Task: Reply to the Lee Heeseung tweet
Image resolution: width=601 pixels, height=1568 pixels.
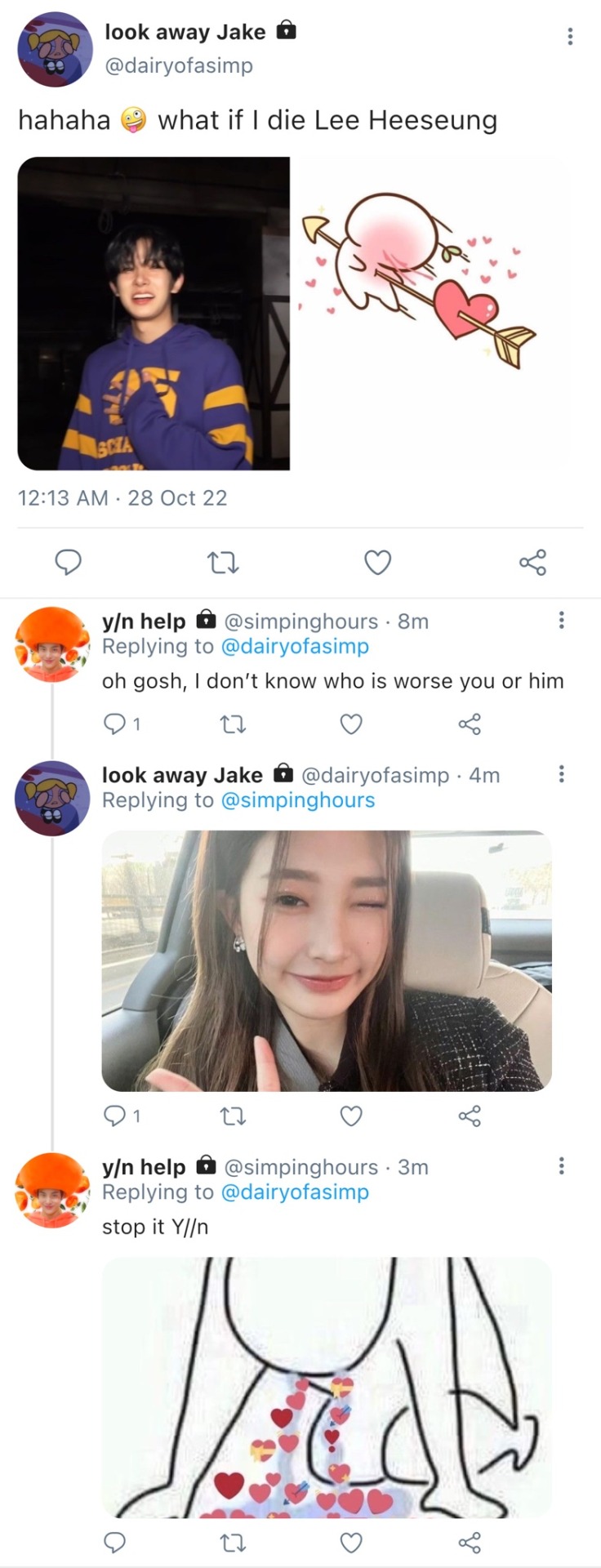Action: click(68, 563)
